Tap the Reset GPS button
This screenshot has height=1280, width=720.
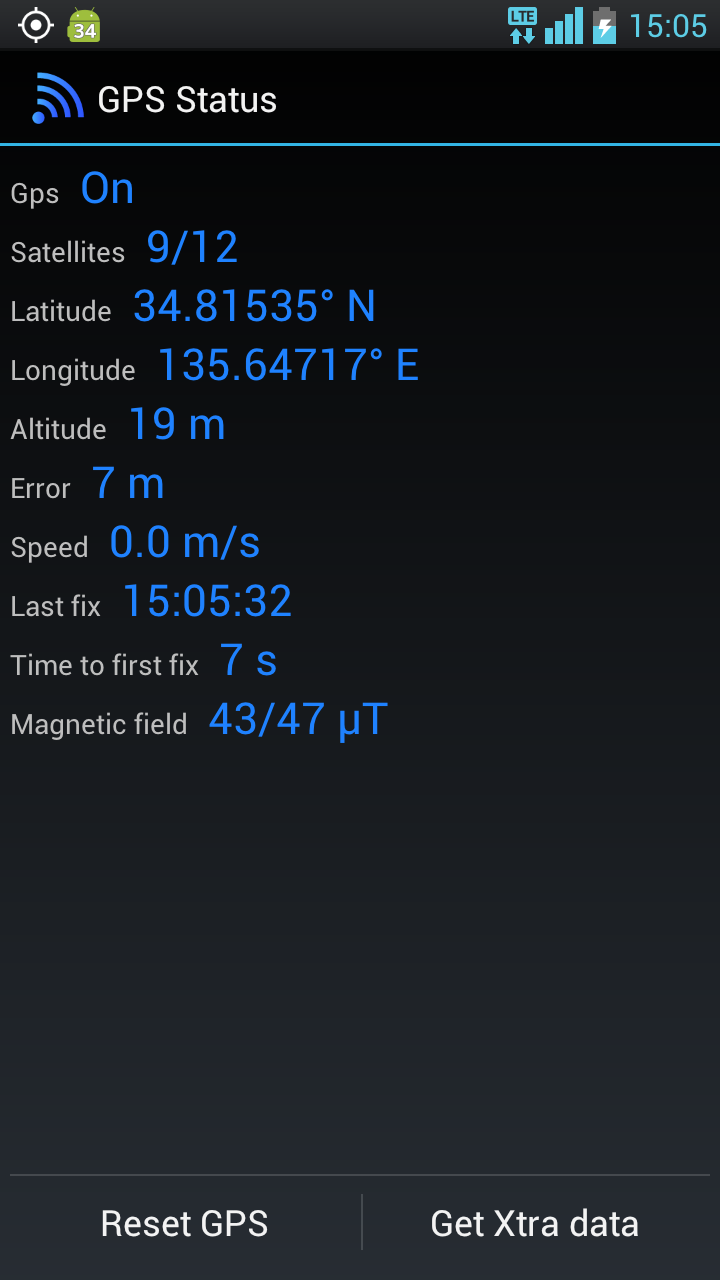(x=185, y=1223)
